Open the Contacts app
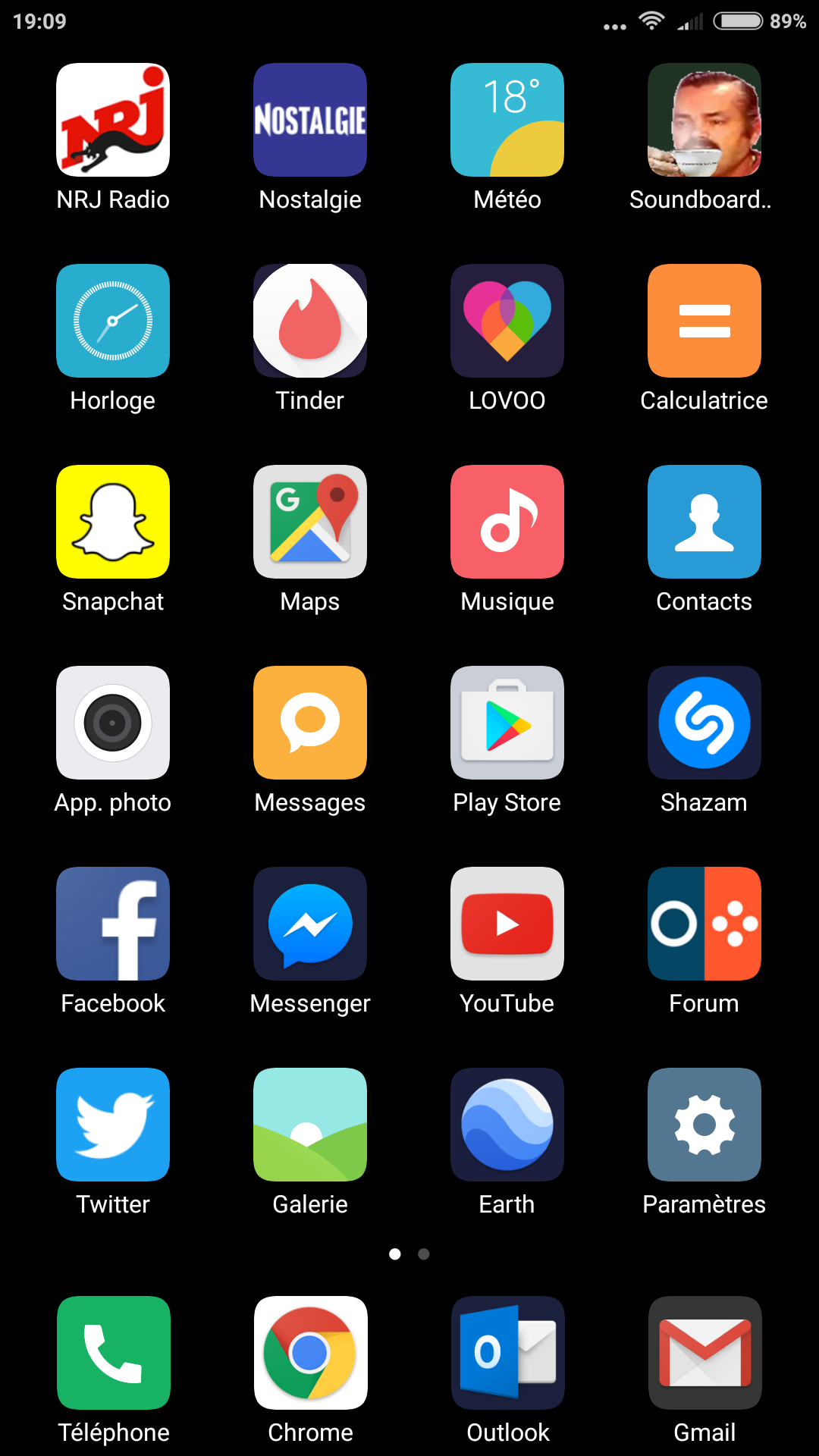The image size is (819, 1456). point(704,522)
